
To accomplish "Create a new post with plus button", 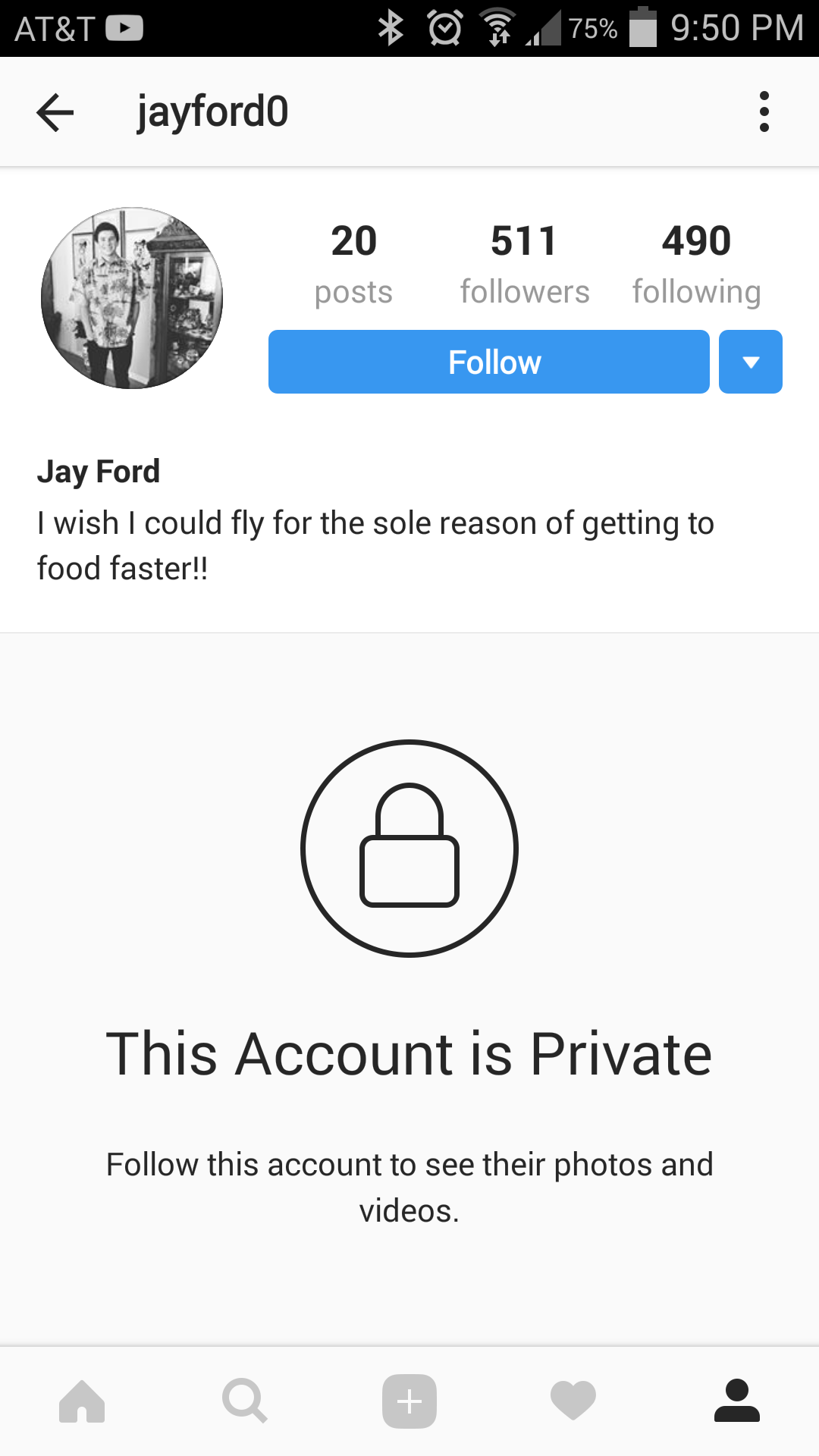I will pyautogui.click(x=409, y=1401).
